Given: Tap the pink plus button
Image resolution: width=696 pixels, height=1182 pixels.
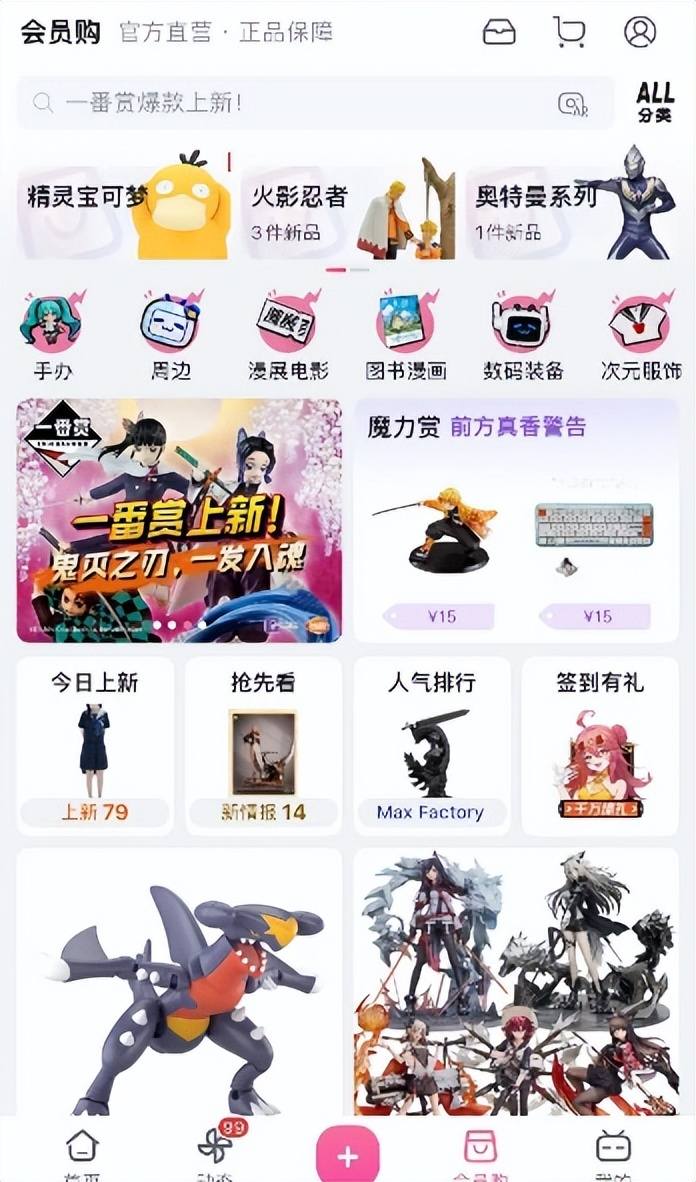Looking at the screenshot, I should (347, 1158).
